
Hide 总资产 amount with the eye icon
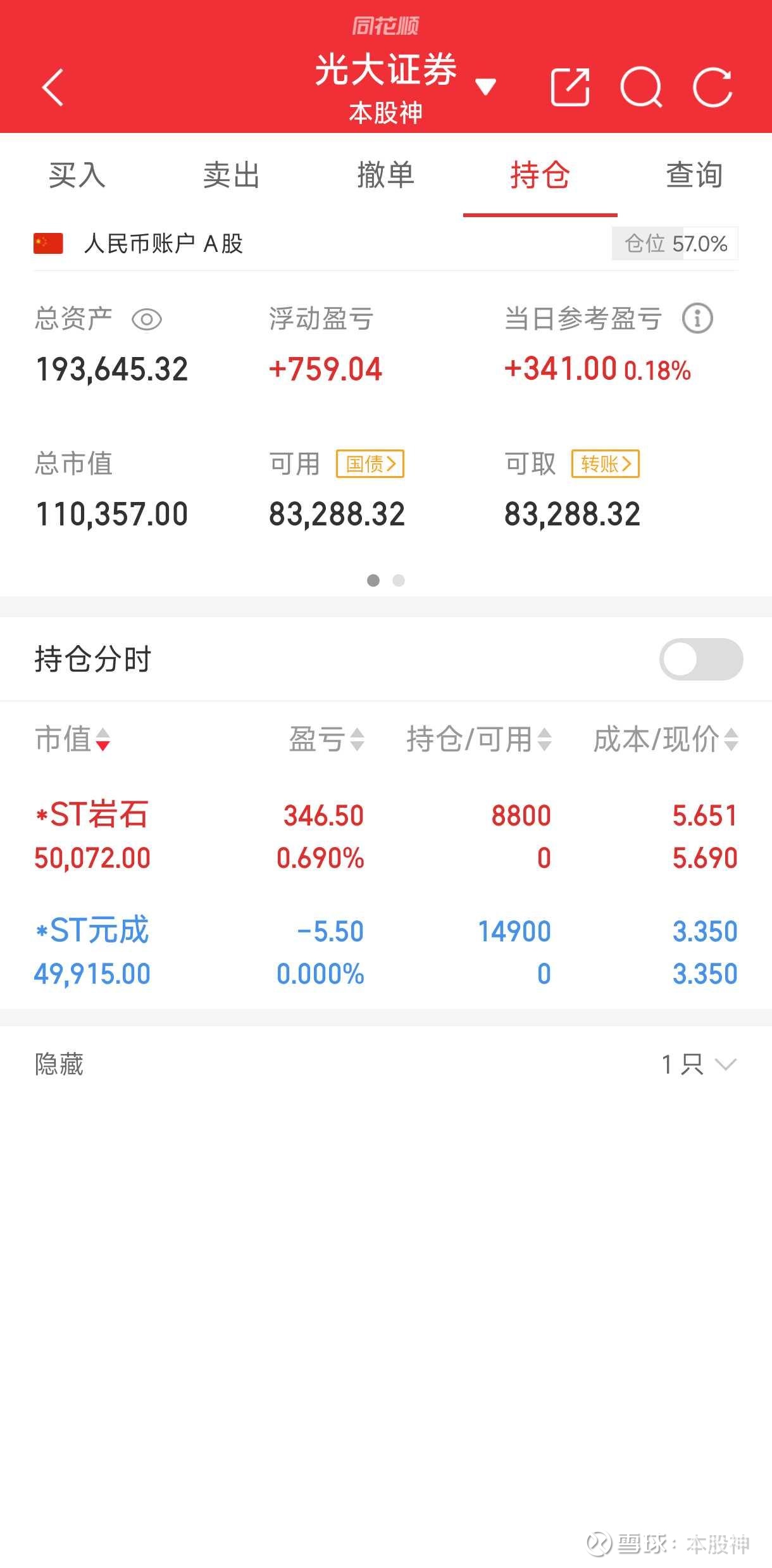(147, 320)
